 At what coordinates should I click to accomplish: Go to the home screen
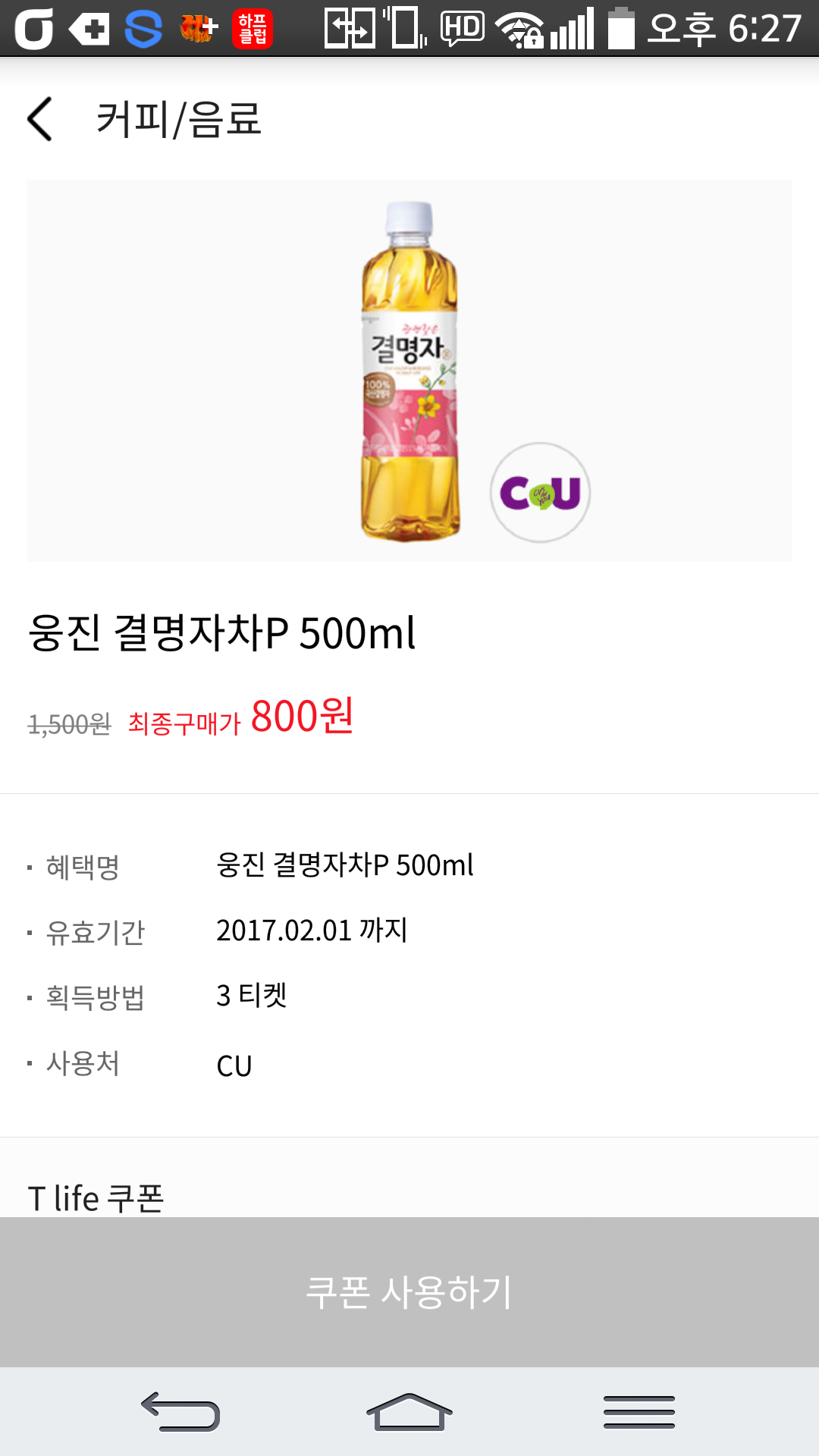pos(409,1412)
